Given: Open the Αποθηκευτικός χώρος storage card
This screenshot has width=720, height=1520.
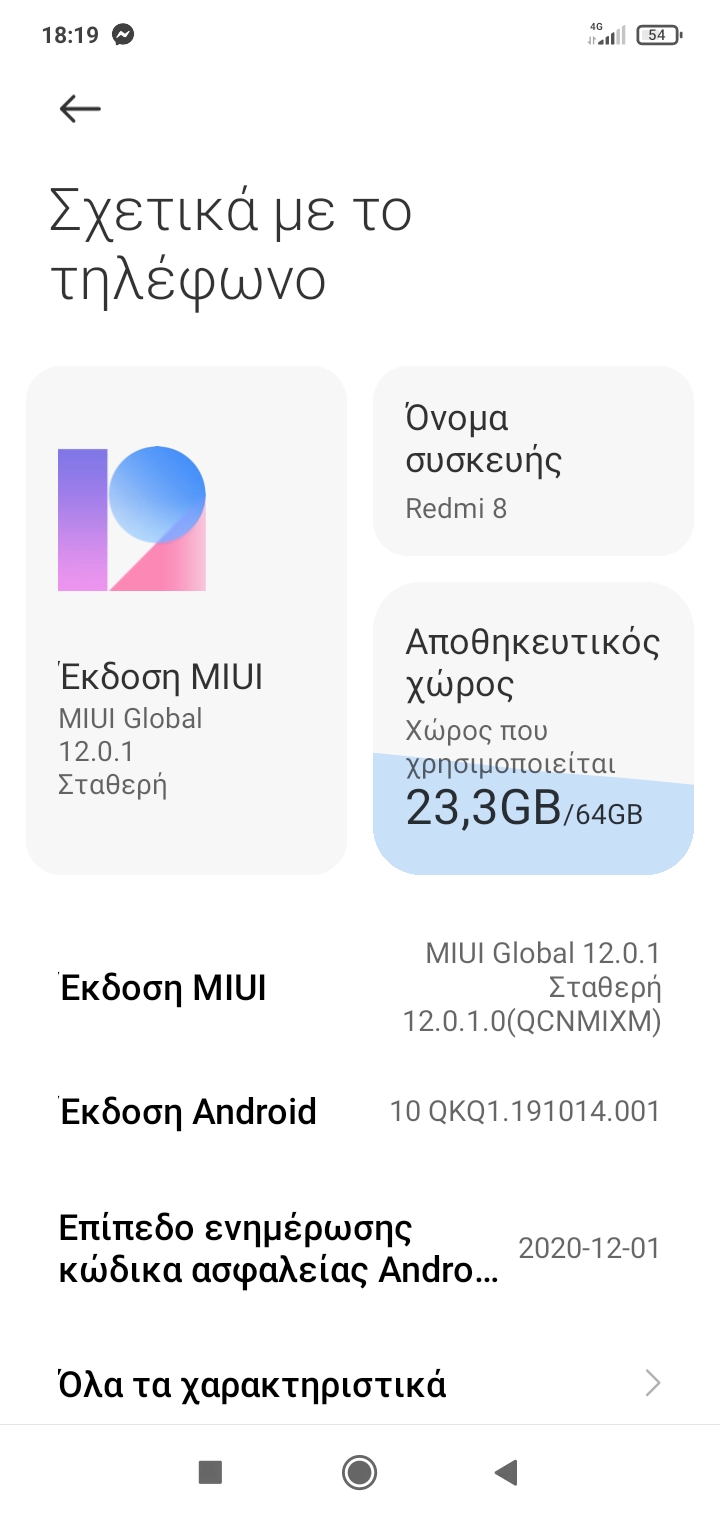Looking at the screenshot, I should [533, 728].
